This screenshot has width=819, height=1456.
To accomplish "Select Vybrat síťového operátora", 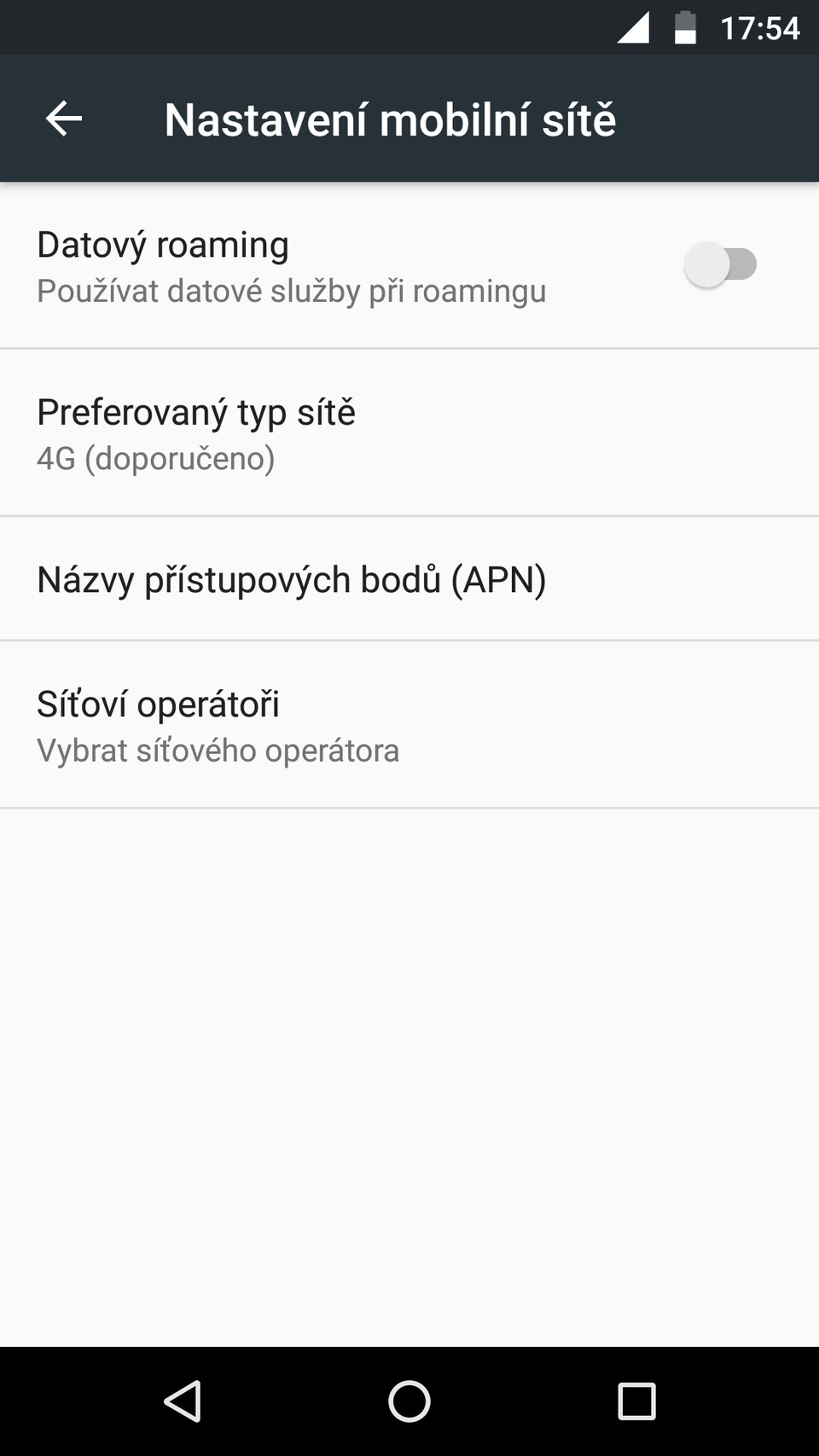I will point(218,750).
